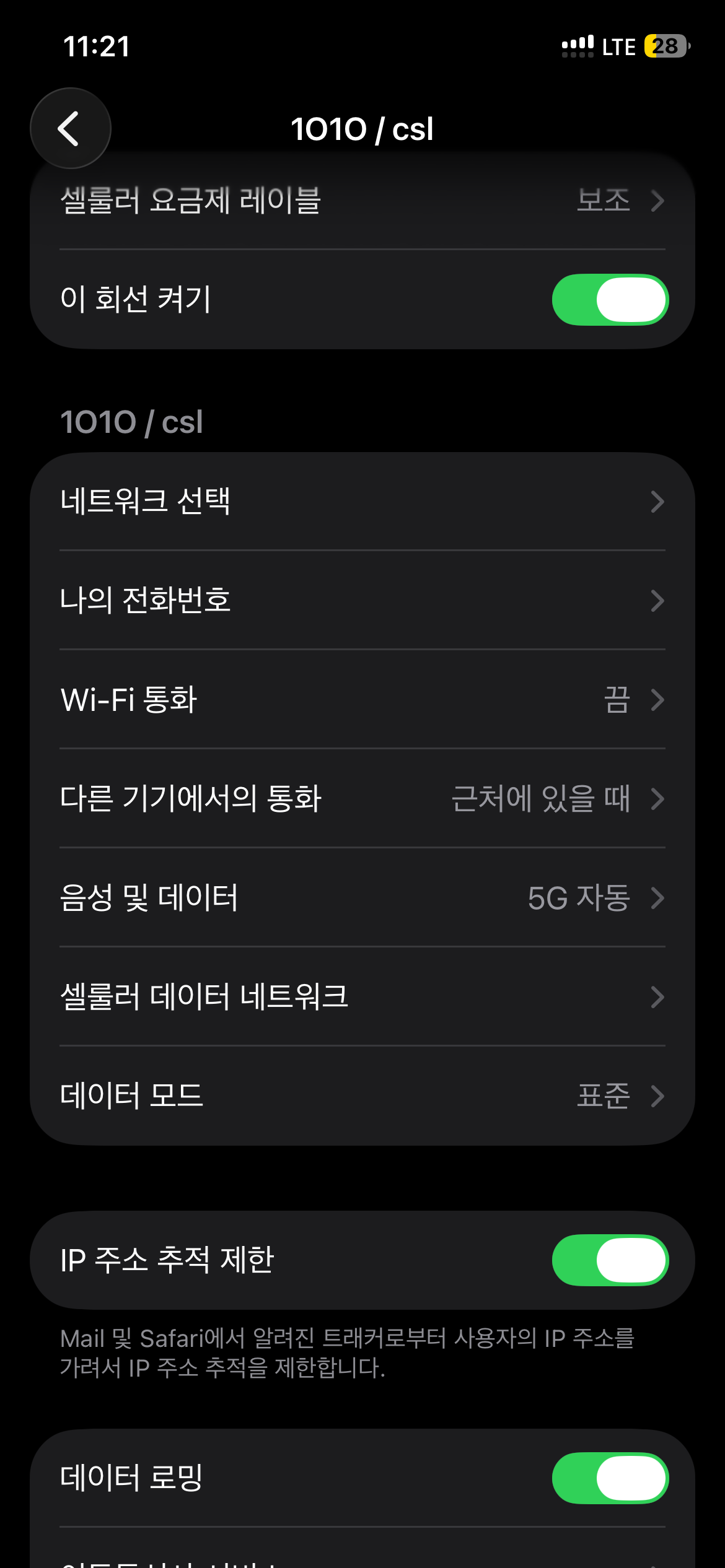
Task: Tap the 끔 value next to Wi-Fi 통화
Action: point(617,700)
